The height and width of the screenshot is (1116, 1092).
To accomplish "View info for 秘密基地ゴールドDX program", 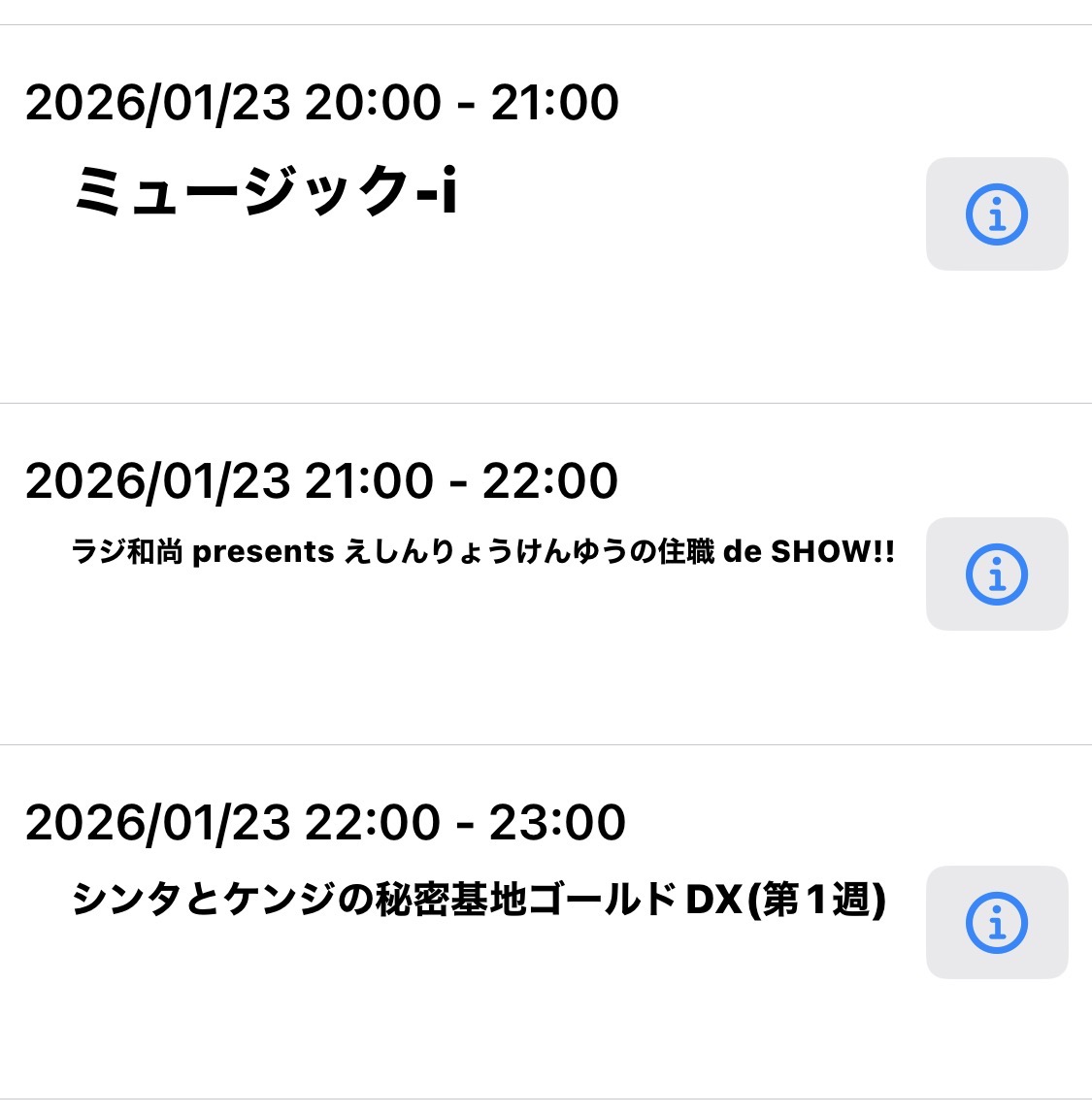I will tap(997, 923).
